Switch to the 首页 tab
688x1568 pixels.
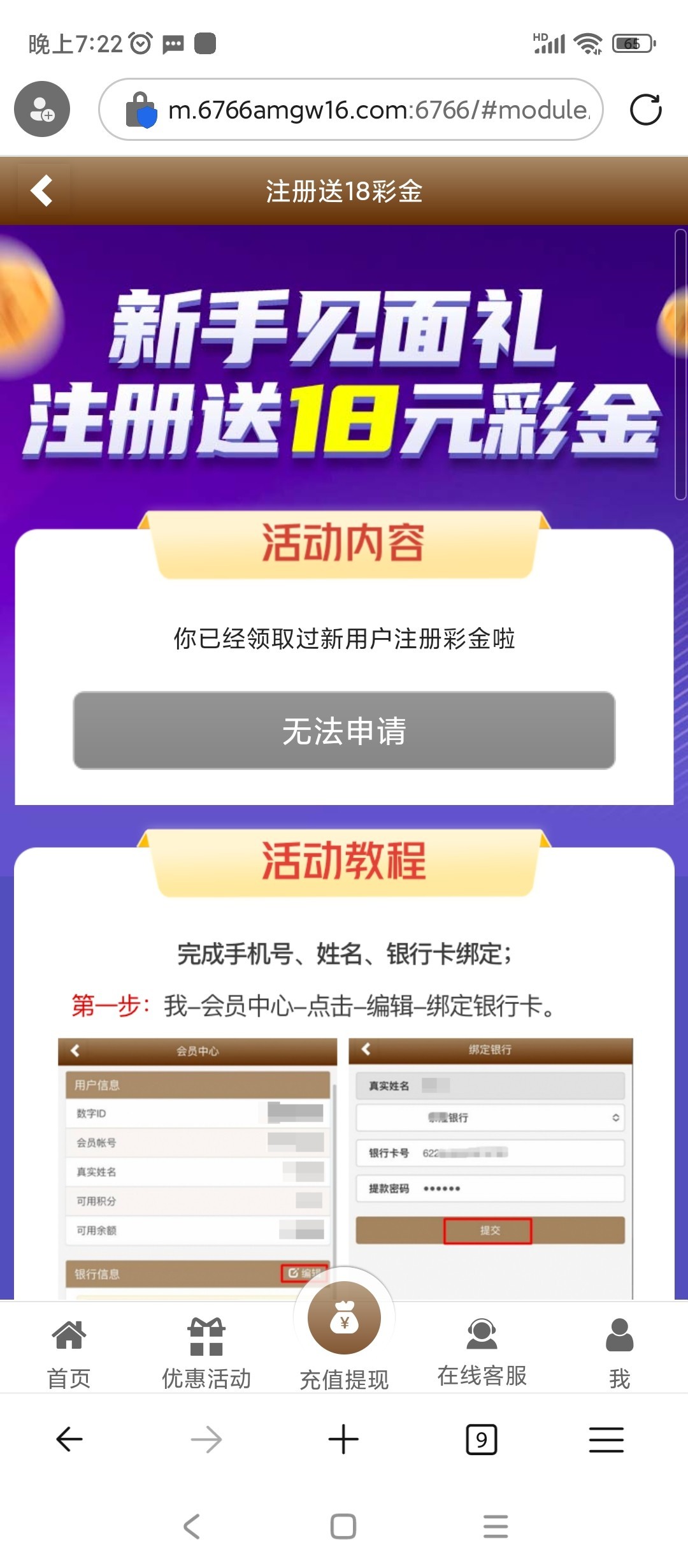[69, 1350]
